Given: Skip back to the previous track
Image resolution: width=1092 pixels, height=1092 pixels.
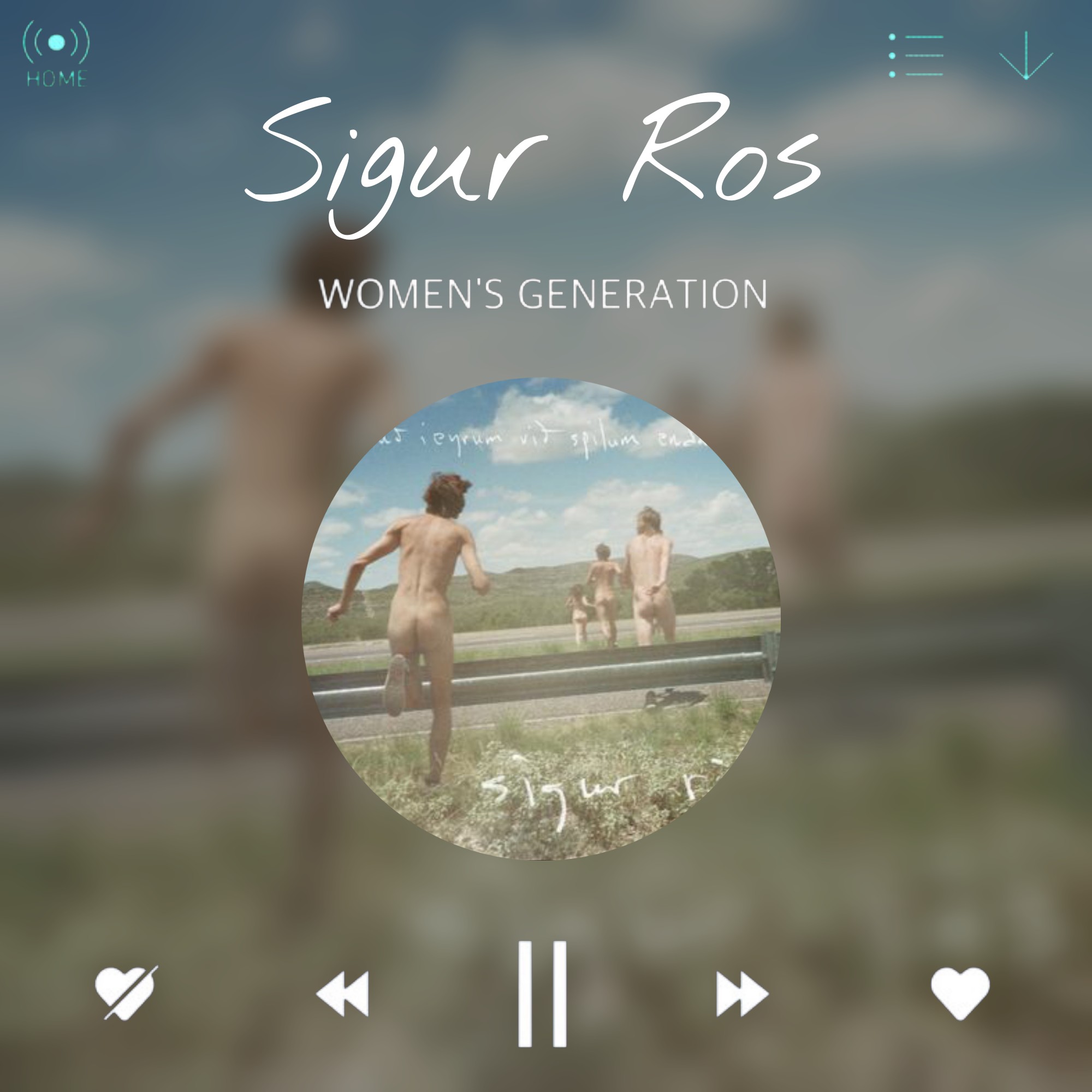Looking at the screenshot, I should 343,993.
